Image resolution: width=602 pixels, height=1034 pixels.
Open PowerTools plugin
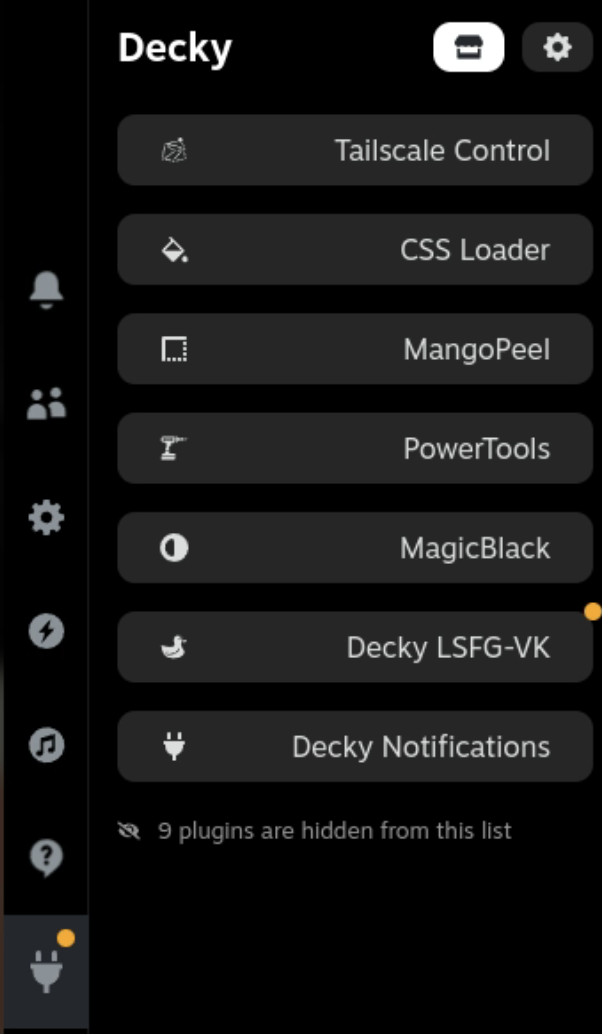pos(355,449)
